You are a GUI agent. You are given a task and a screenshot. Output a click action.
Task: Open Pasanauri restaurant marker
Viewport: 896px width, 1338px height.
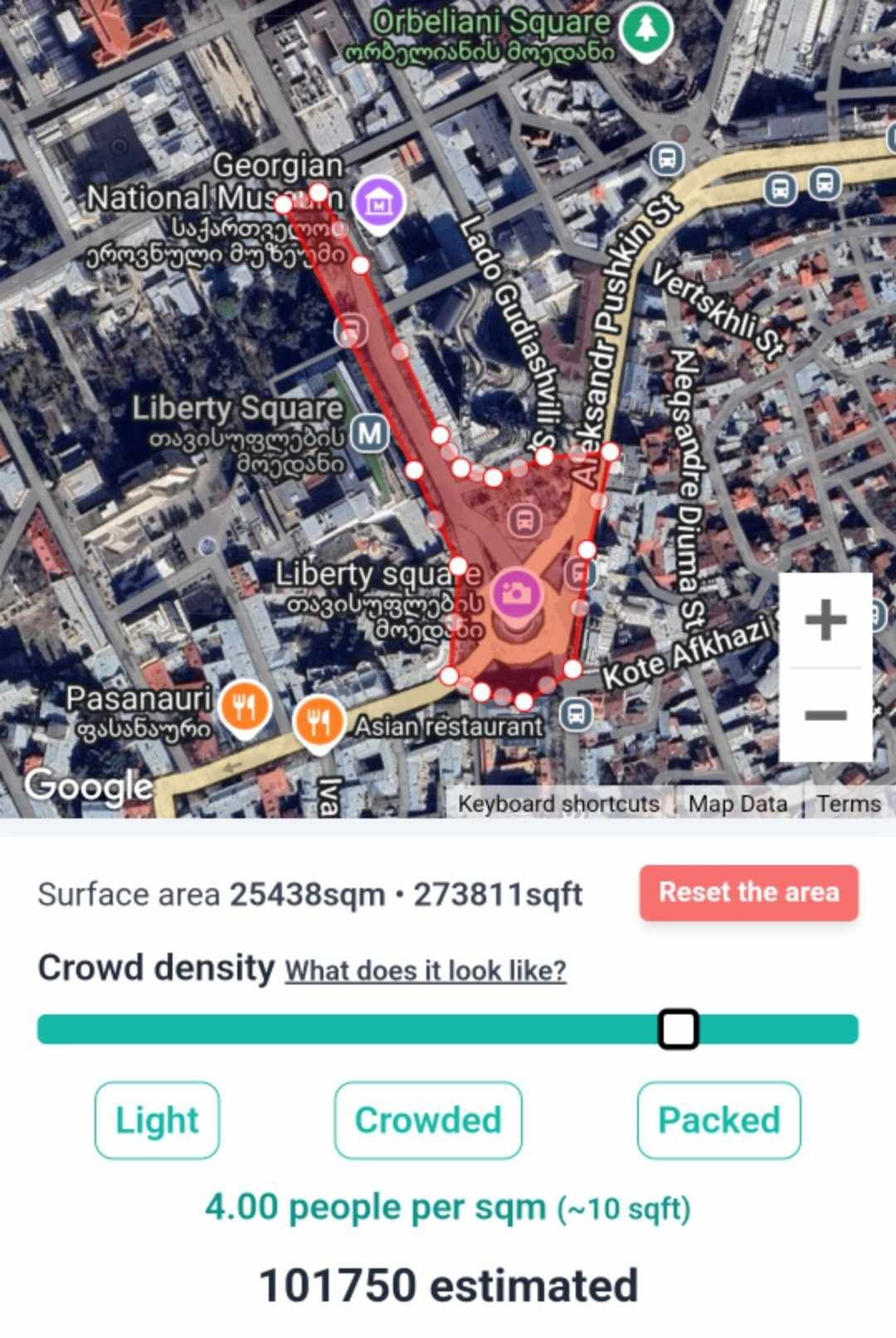[x=244, y=707]
